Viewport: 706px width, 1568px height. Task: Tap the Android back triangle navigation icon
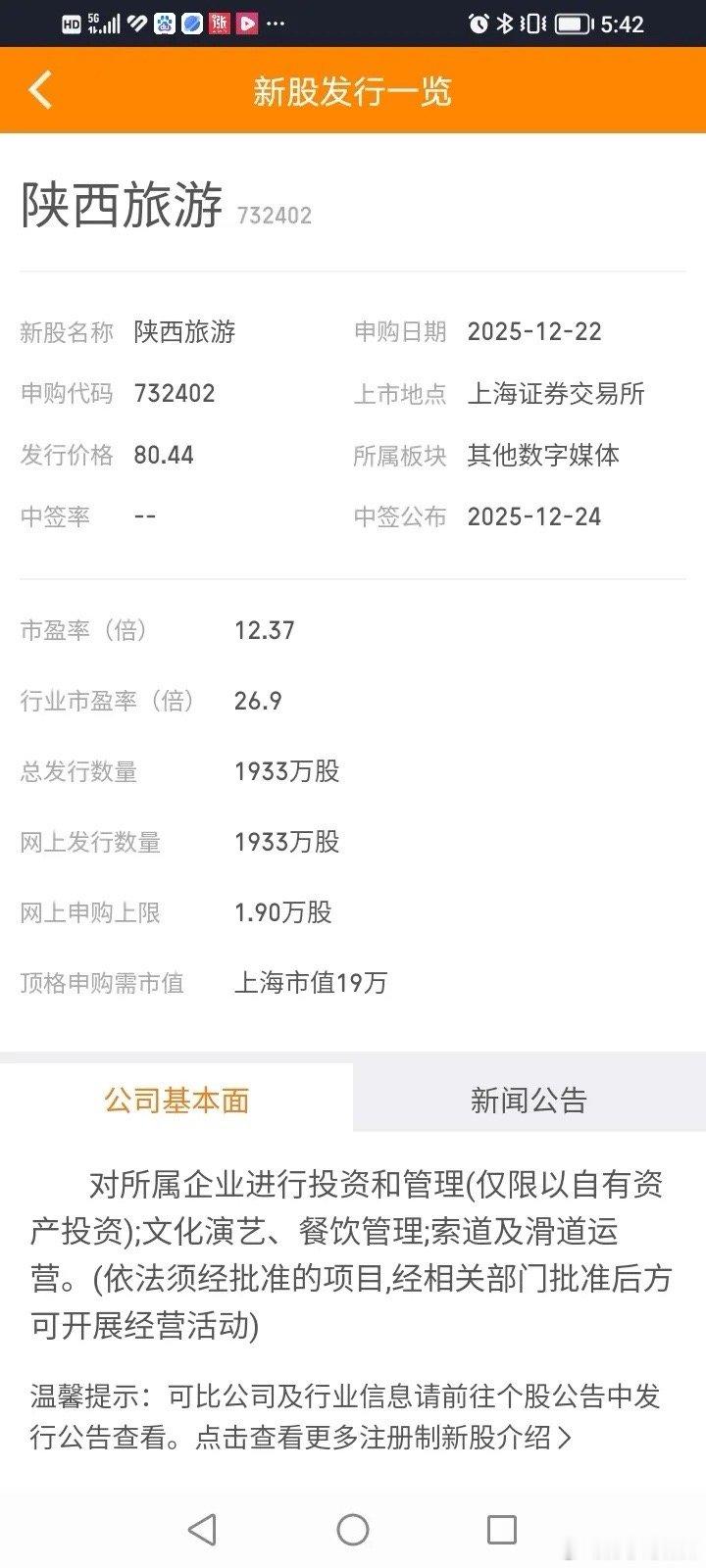pos(203,1528)
